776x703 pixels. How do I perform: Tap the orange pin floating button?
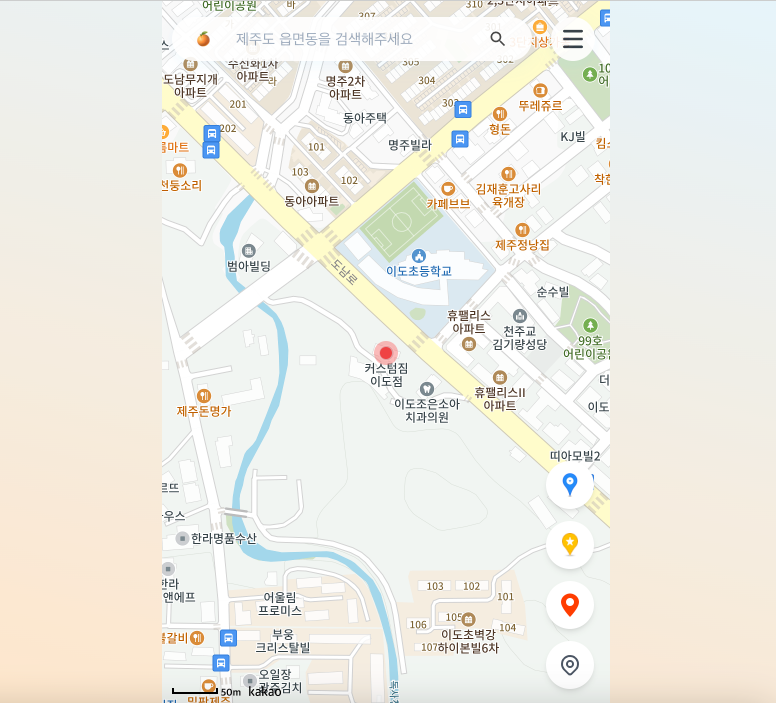coord(570,605)
